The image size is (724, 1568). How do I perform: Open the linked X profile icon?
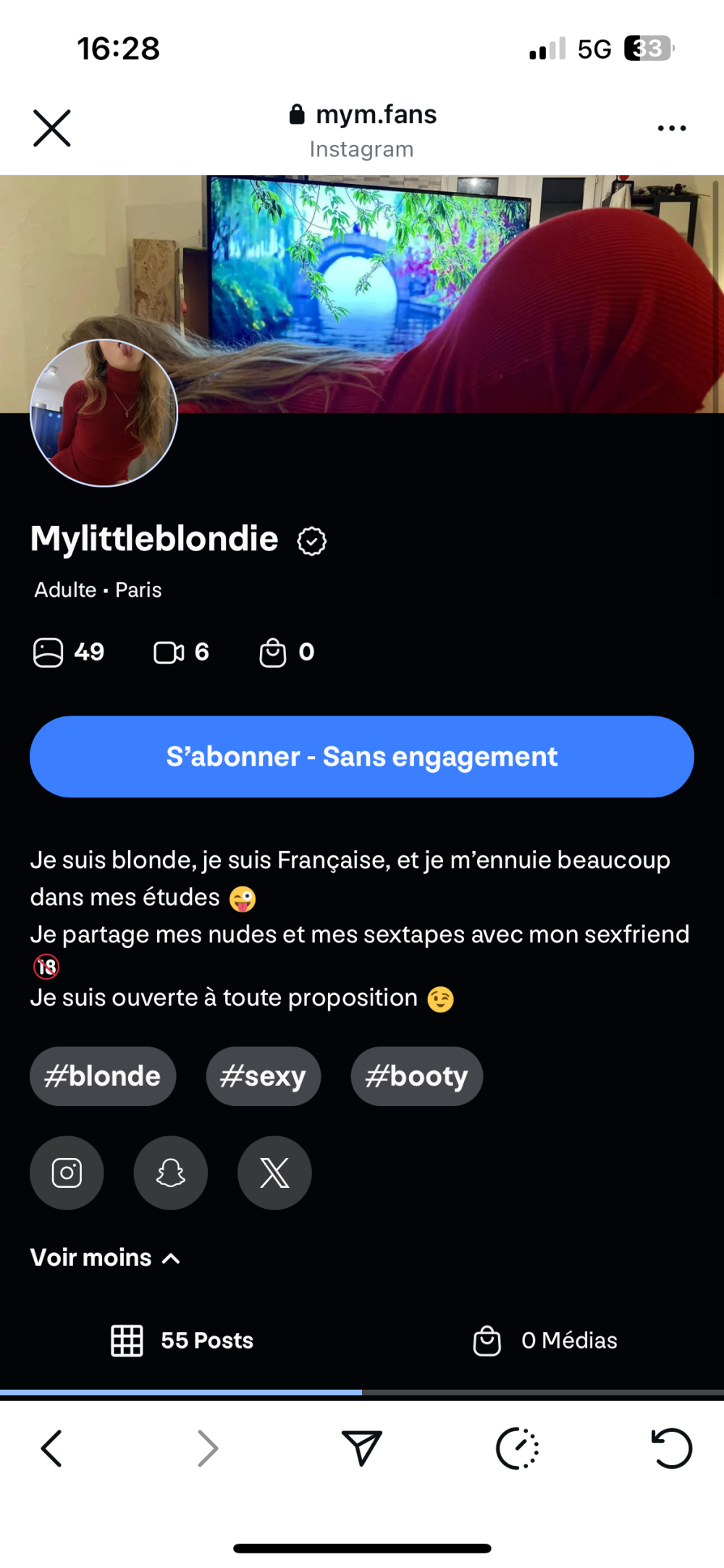(274, 1173)
